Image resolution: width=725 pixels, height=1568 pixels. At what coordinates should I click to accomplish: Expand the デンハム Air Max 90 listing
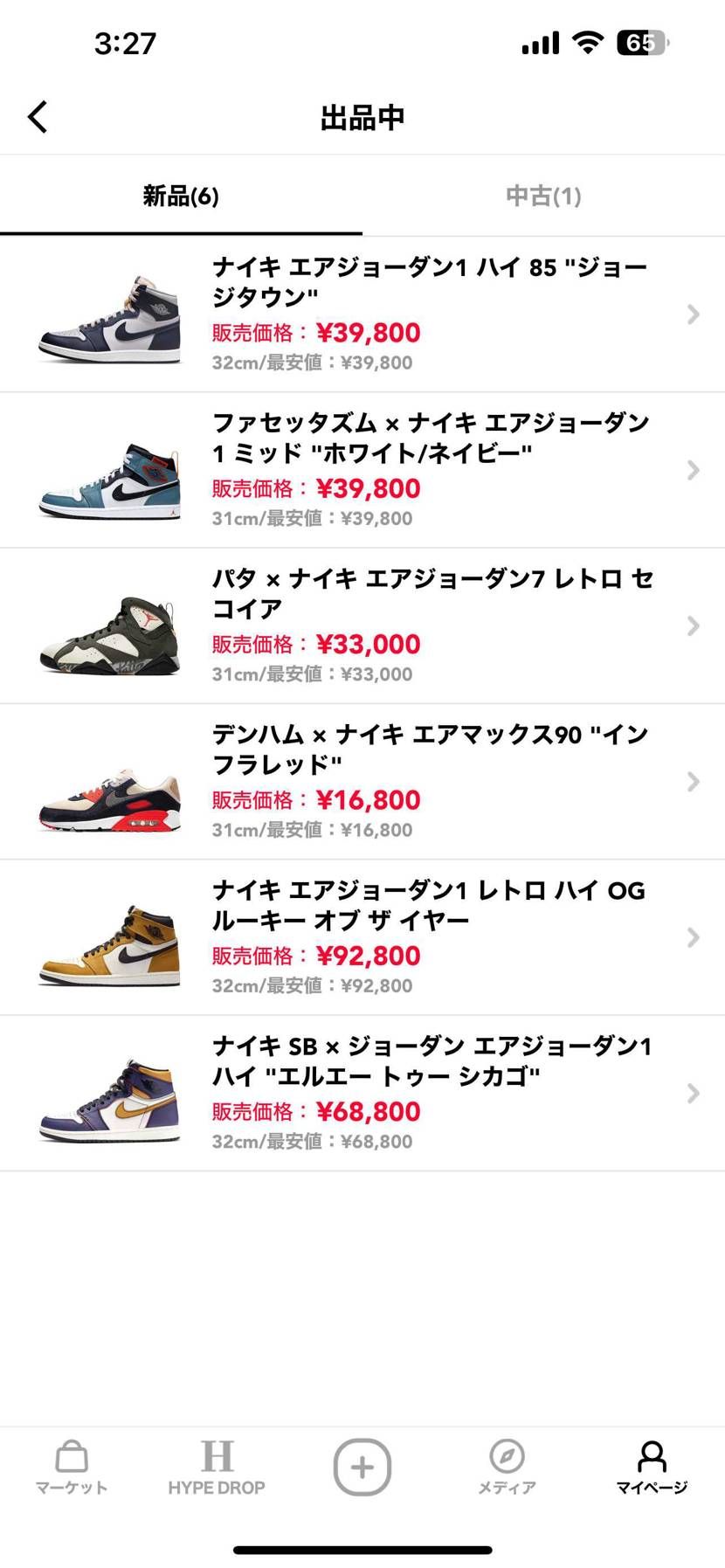click(693, 781)
